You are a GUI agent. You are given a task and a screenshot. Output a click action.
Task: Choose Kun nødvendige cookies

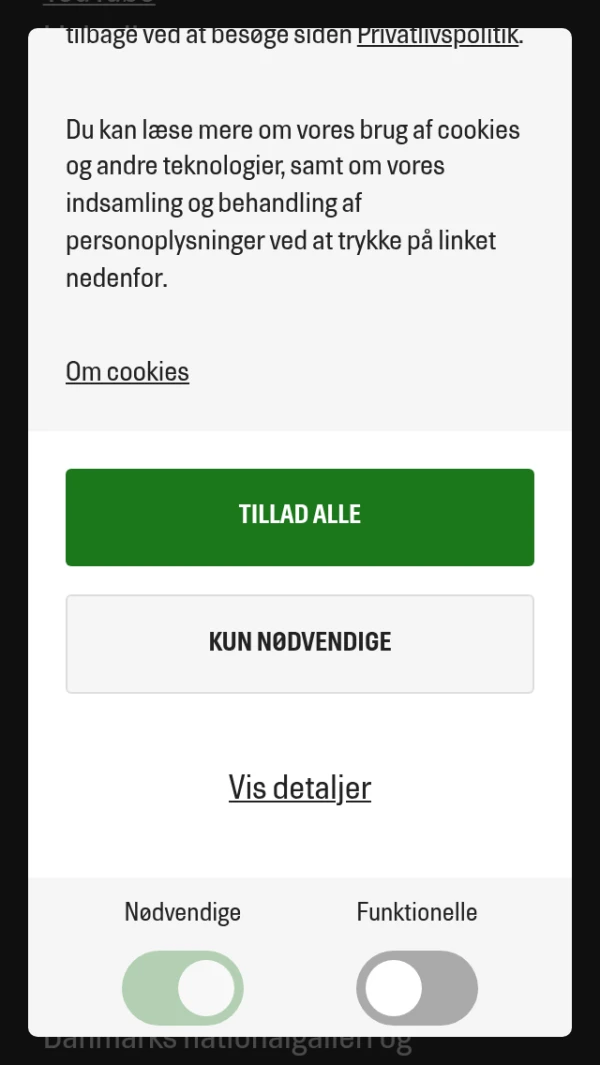[x=300, y=643]
